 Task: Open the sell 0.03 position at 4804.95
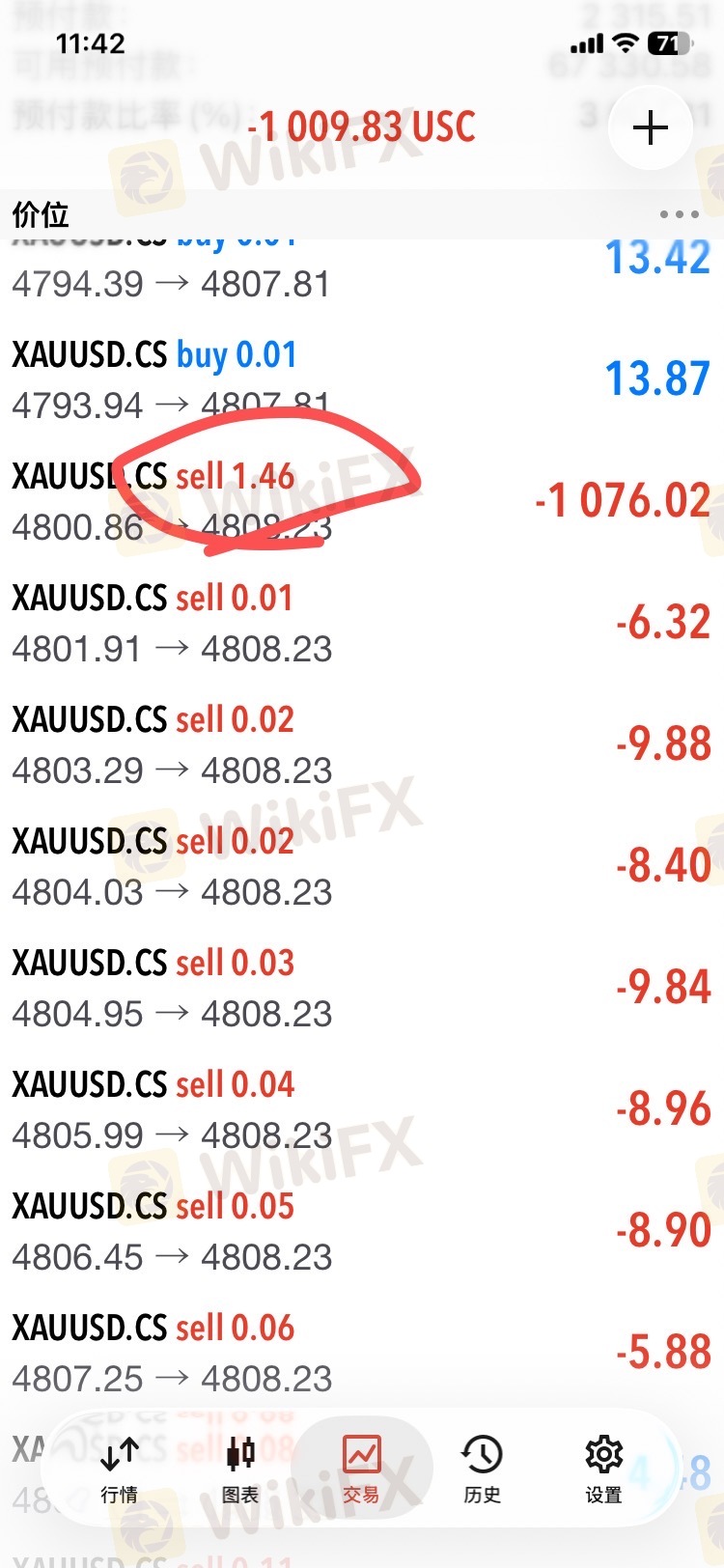click(x=362, y=988)
